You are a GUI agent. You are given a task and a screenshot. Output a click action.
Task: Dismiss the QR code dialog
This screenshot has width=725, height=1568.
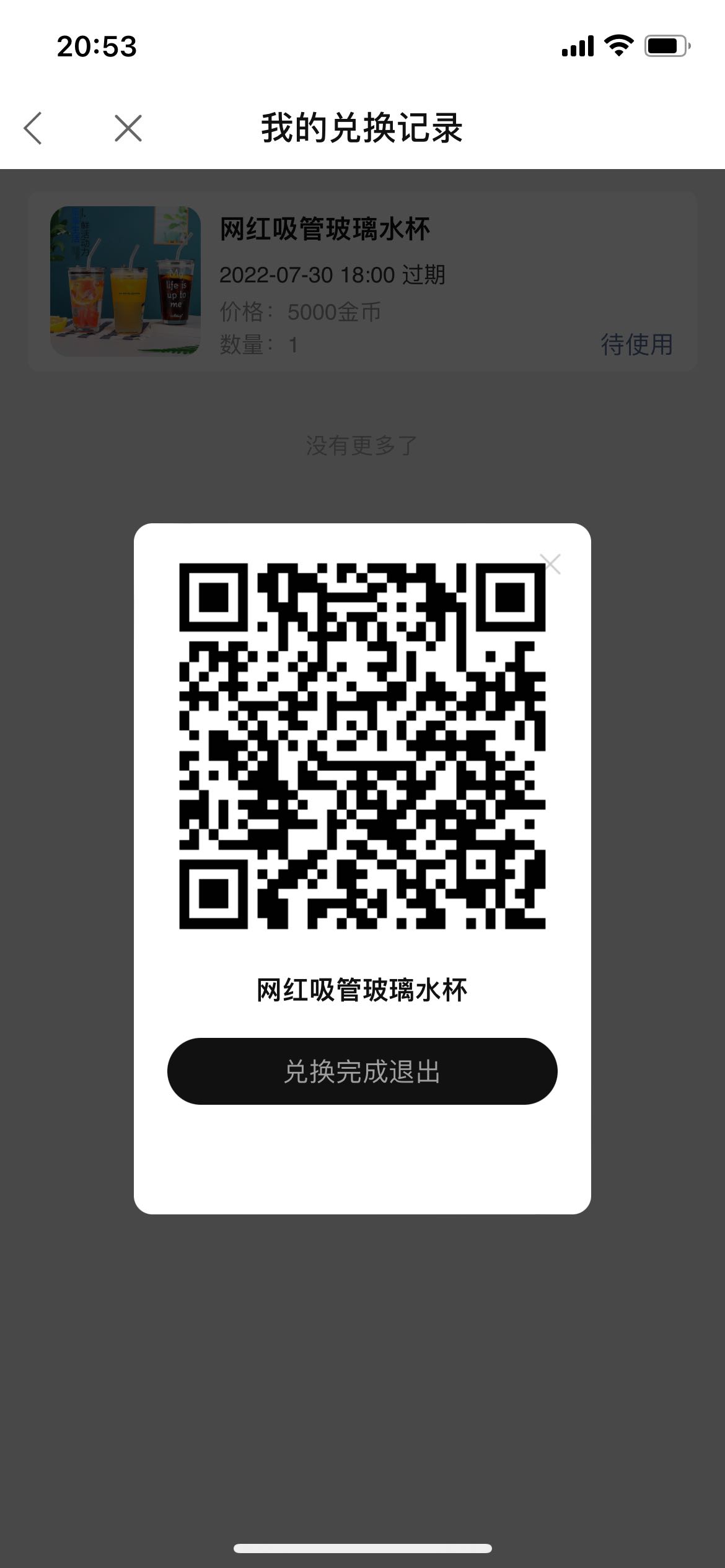coord(550,564)
